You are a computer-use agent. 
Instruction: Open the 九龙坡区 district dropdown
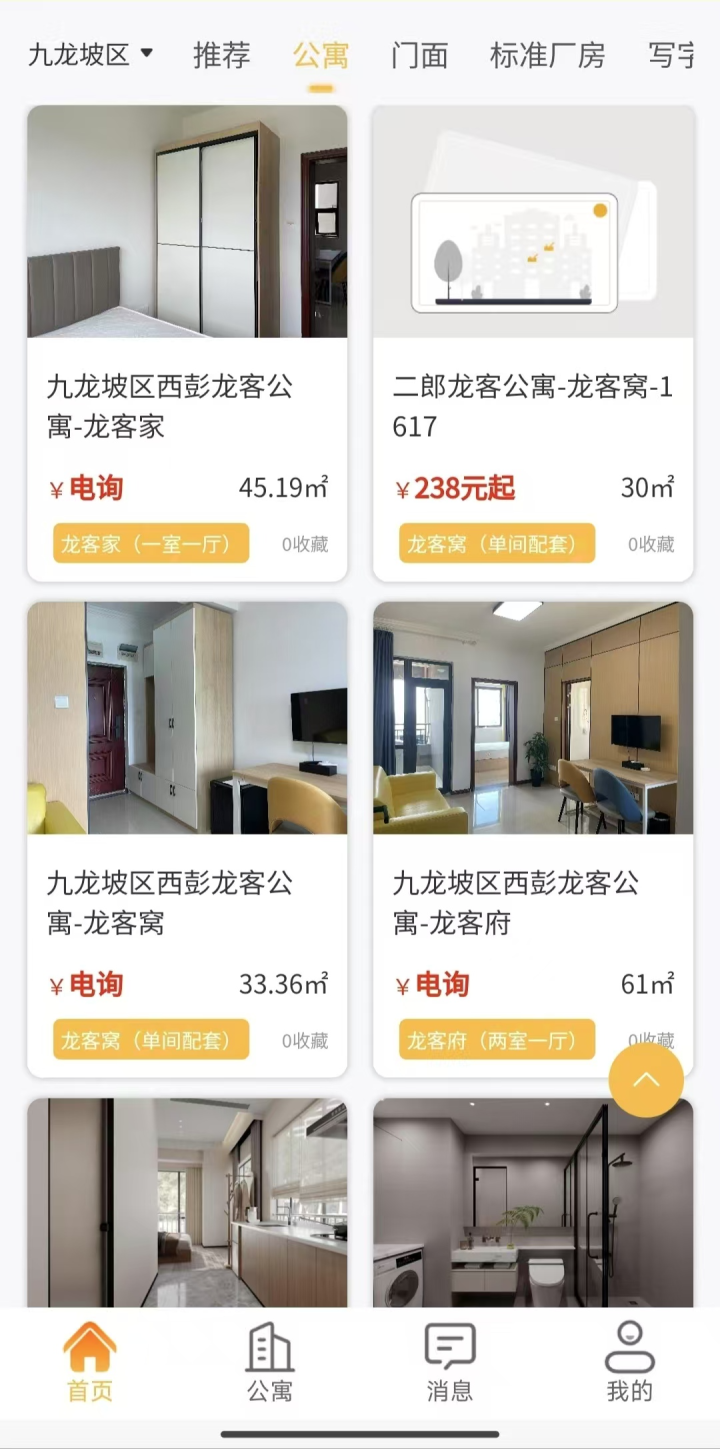(x=90, y=55)
